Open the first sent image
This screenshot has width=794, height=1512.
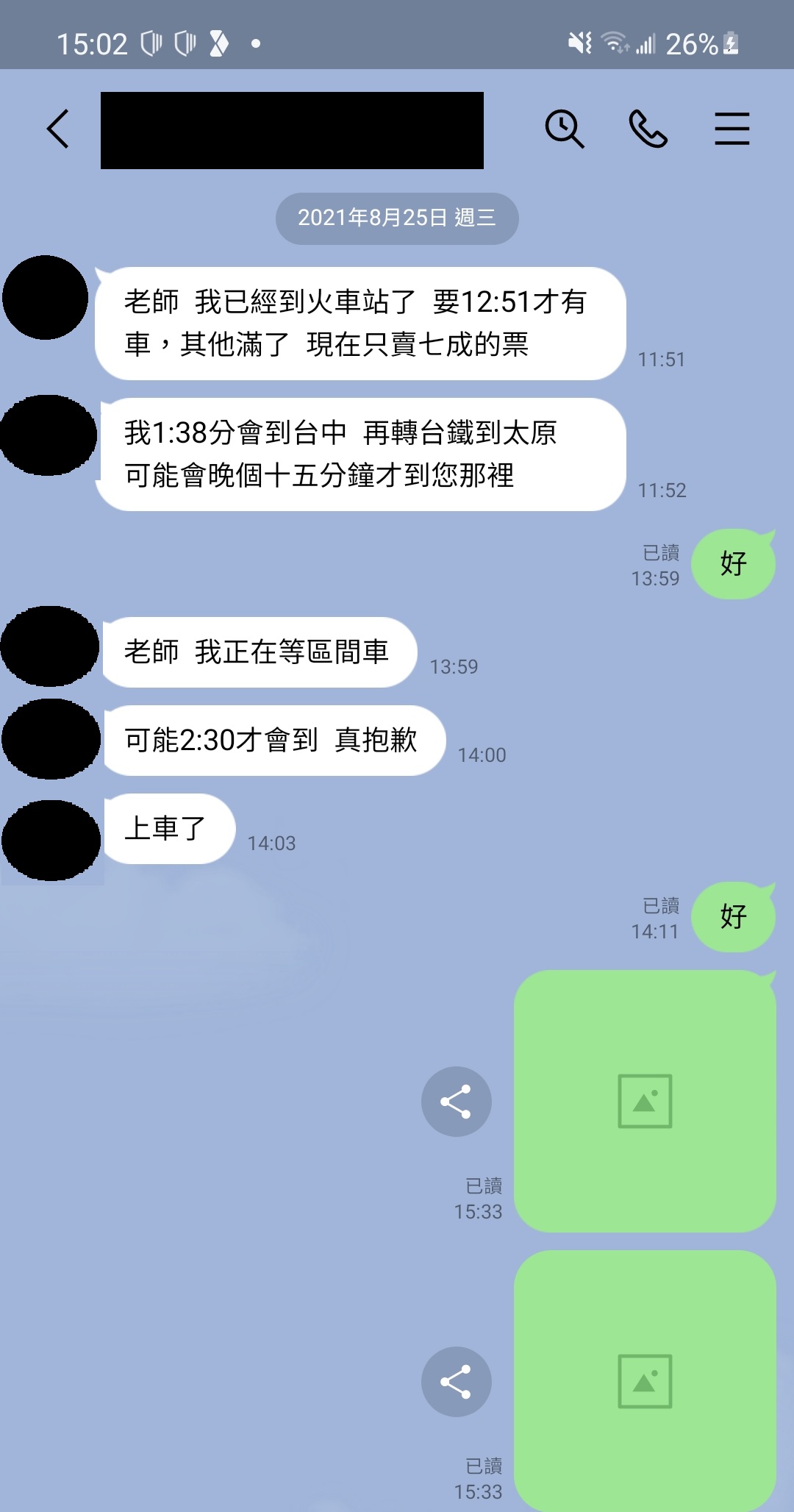click(645, 1101)
